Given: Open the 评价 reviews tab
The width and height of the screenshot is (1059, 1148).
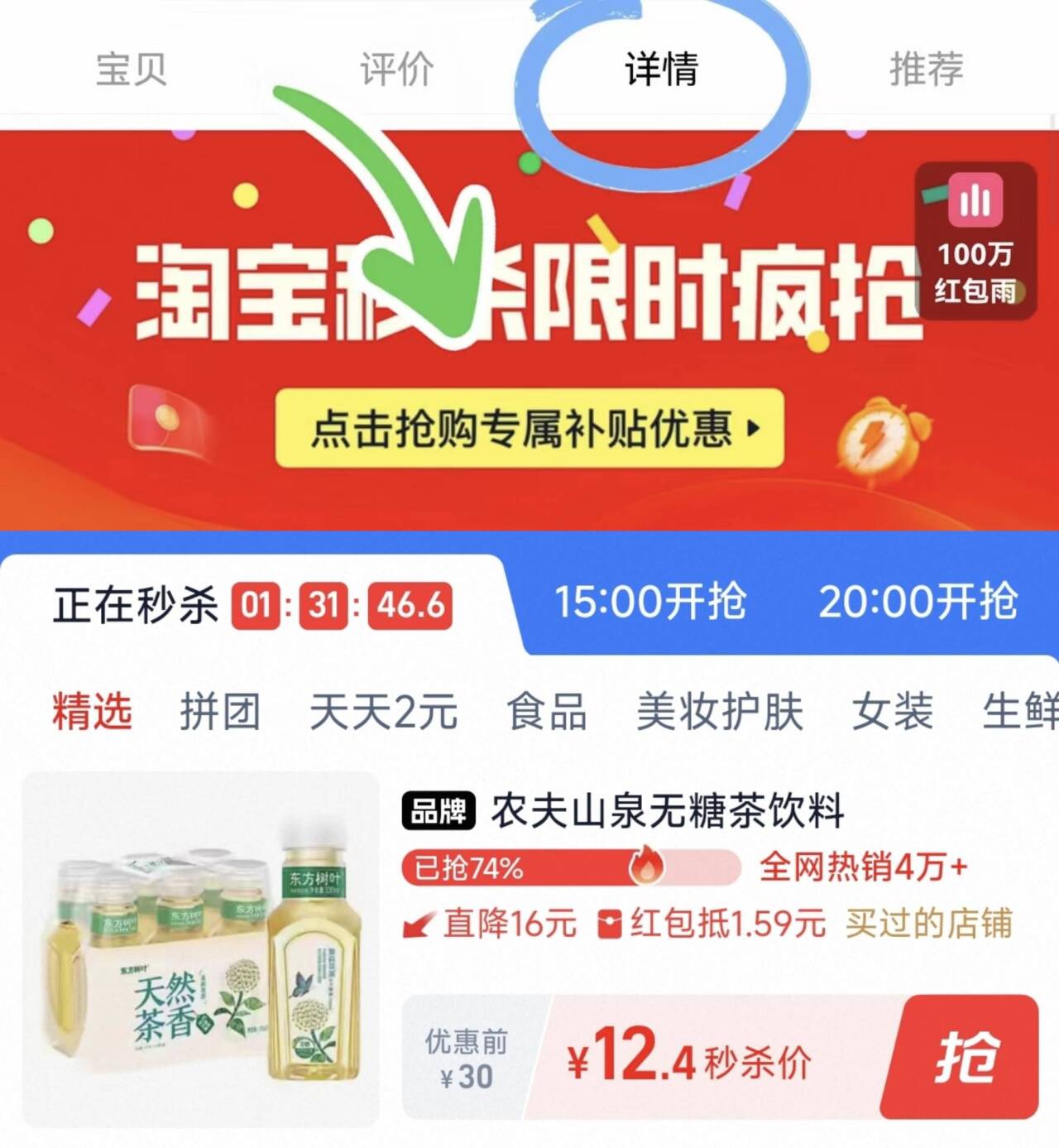Looking at the screenshot, I should [x=396, y=68].
